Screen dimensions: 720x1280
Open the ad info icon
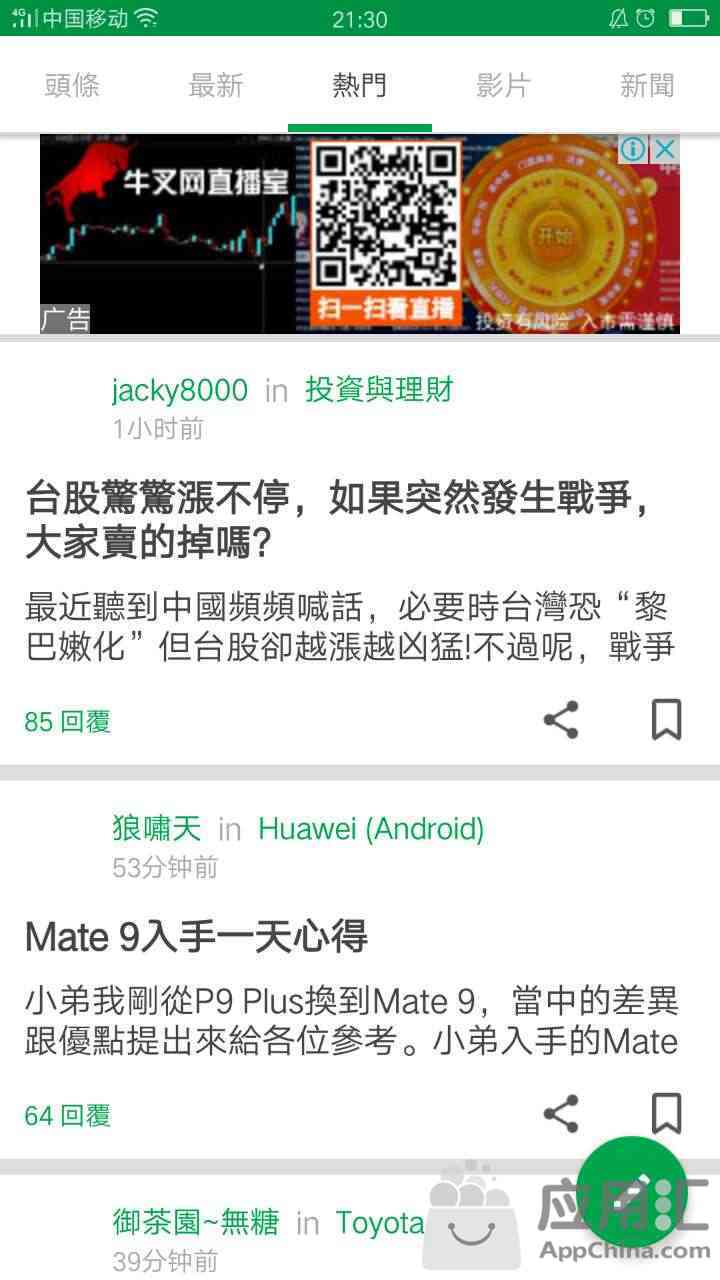tap(632, 150)
